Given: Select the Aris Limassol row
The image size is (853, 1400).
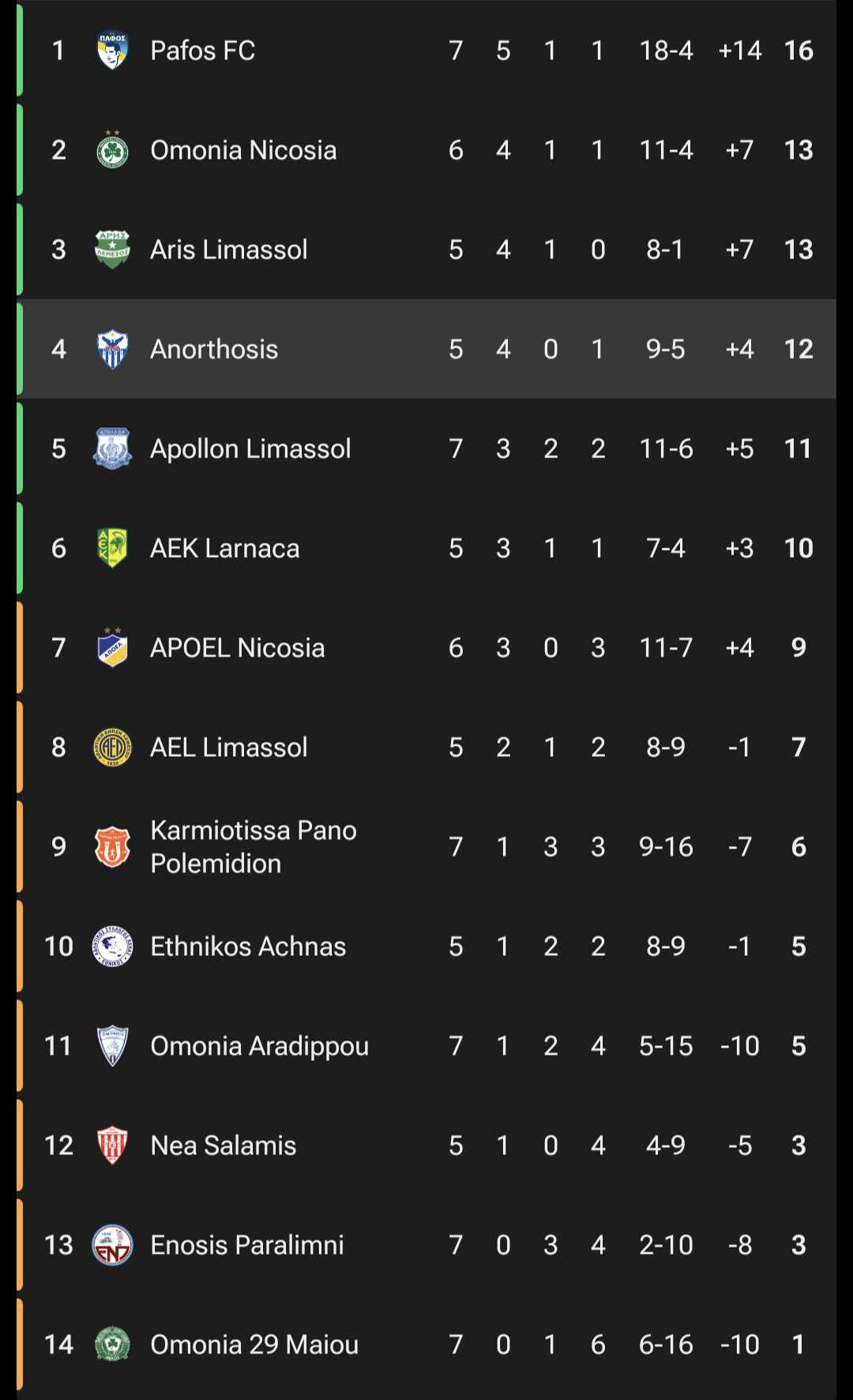Looking at the screenshot, I should [x=426, y=250].
